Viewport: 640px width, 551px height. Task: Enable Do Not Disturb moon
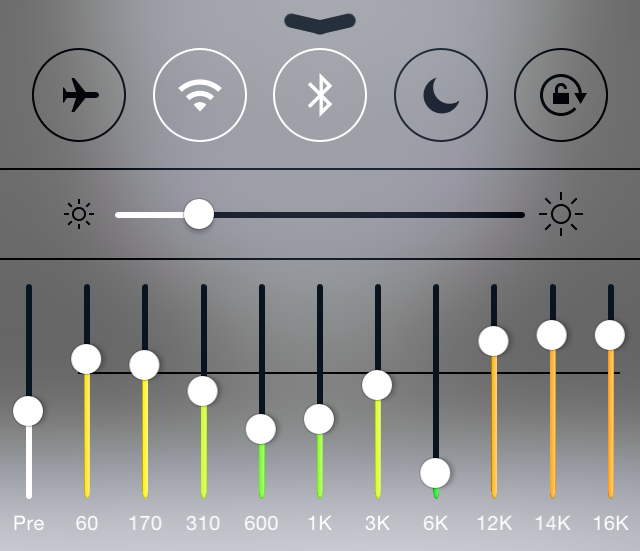point(441,96)
